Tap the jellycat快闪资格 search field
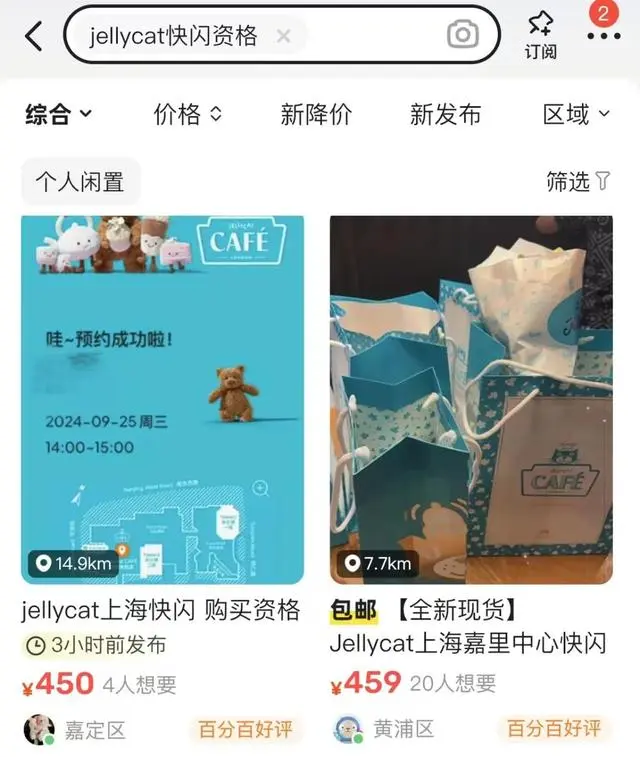Viewport: 640px width, 757px height. (180, 37)
